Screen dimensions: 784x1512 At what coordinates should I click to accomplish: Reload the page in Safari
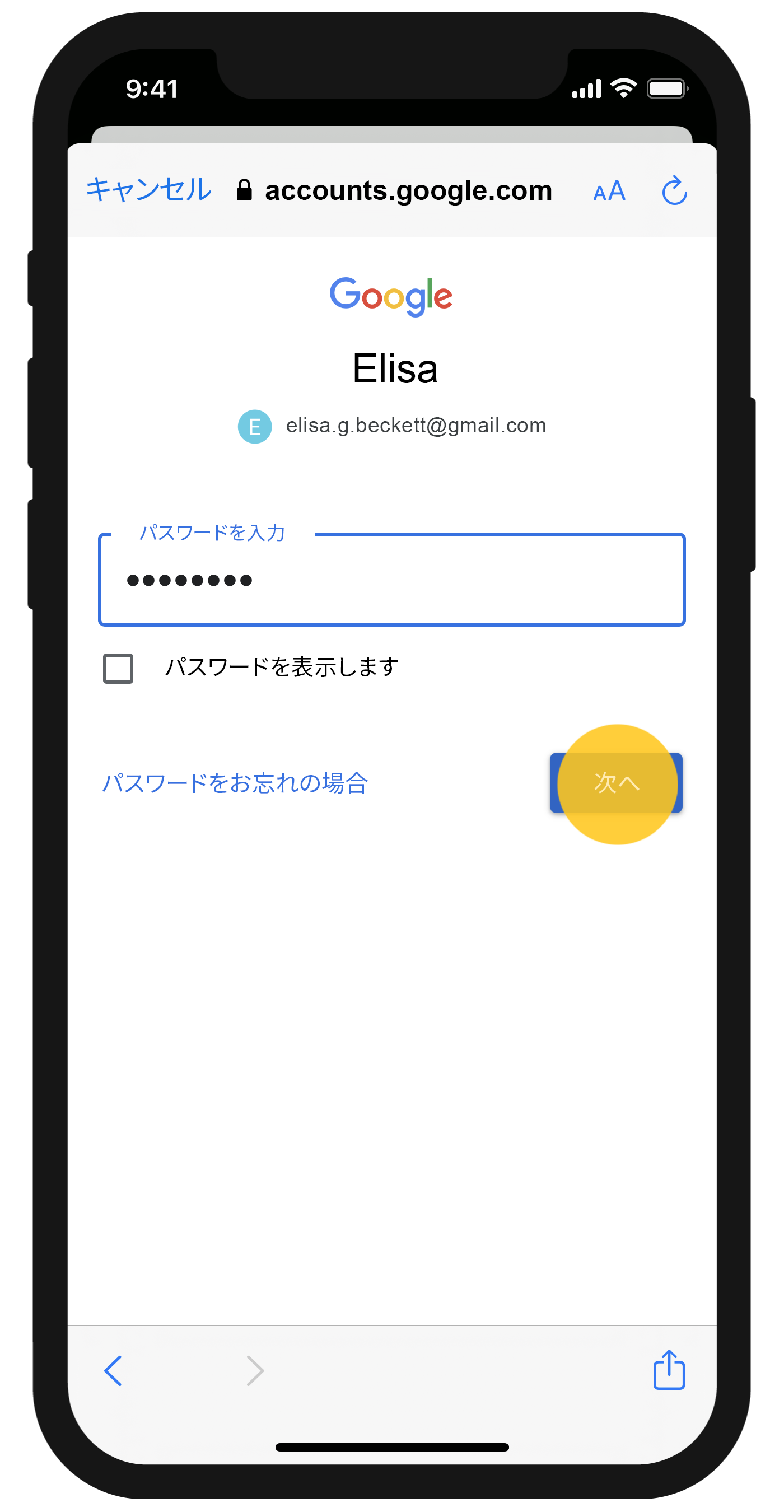[x=674, y=190]
